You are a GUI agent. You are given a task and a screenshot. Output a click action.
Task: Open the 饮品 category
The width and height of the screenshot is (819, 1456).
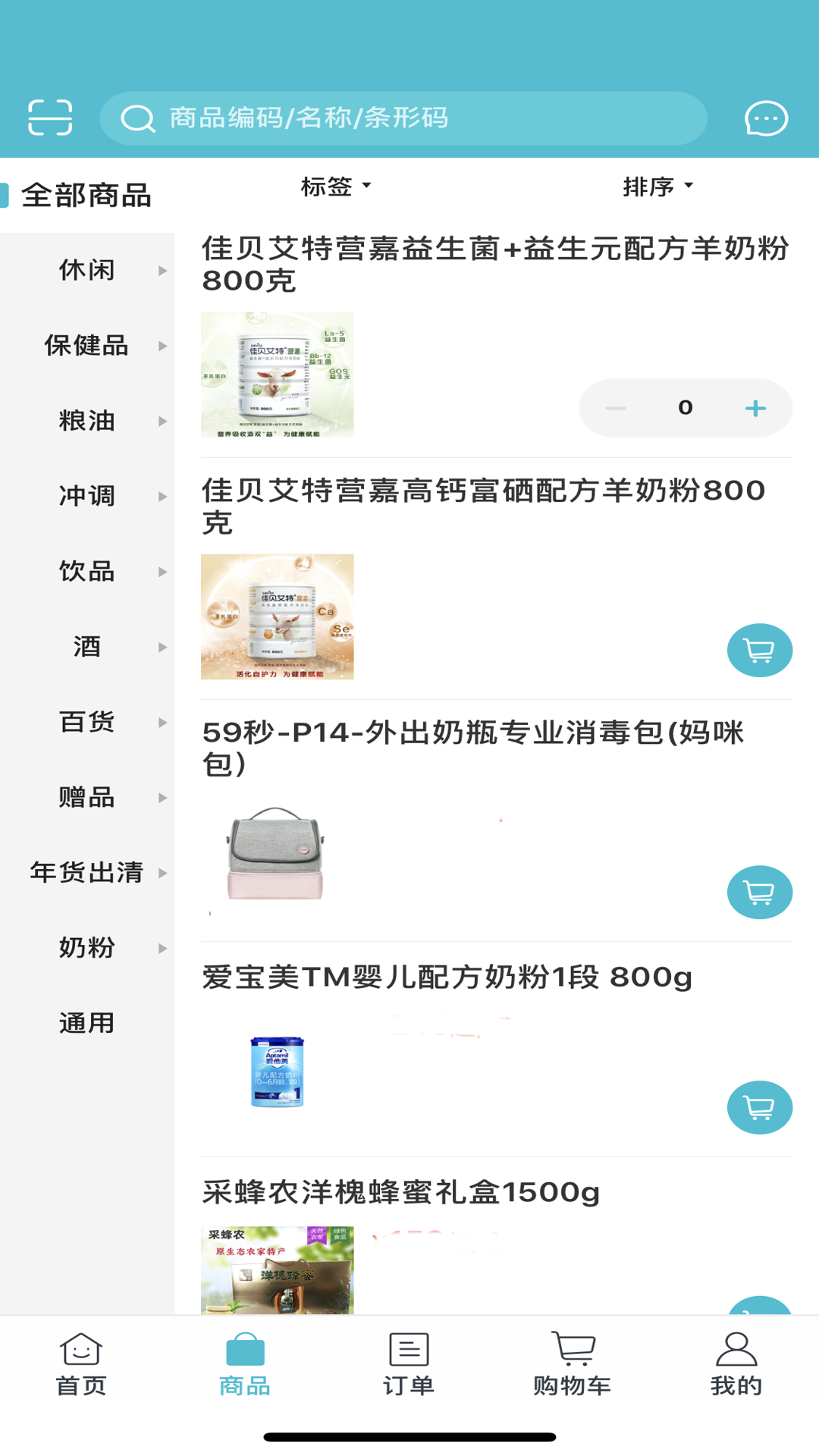tap(87, 571)
